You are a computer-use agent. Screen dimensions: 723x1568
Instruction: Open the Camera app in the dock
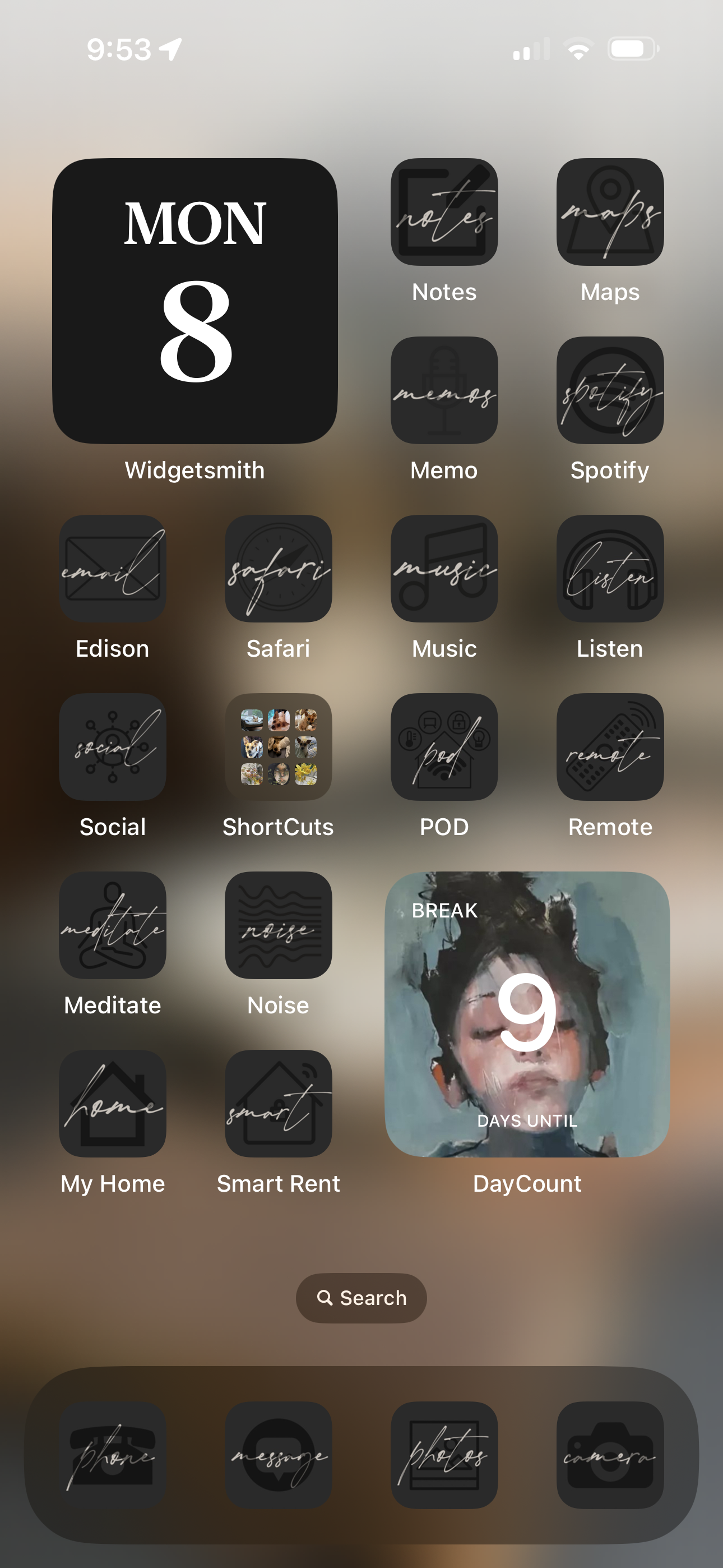click(610, 1455)
